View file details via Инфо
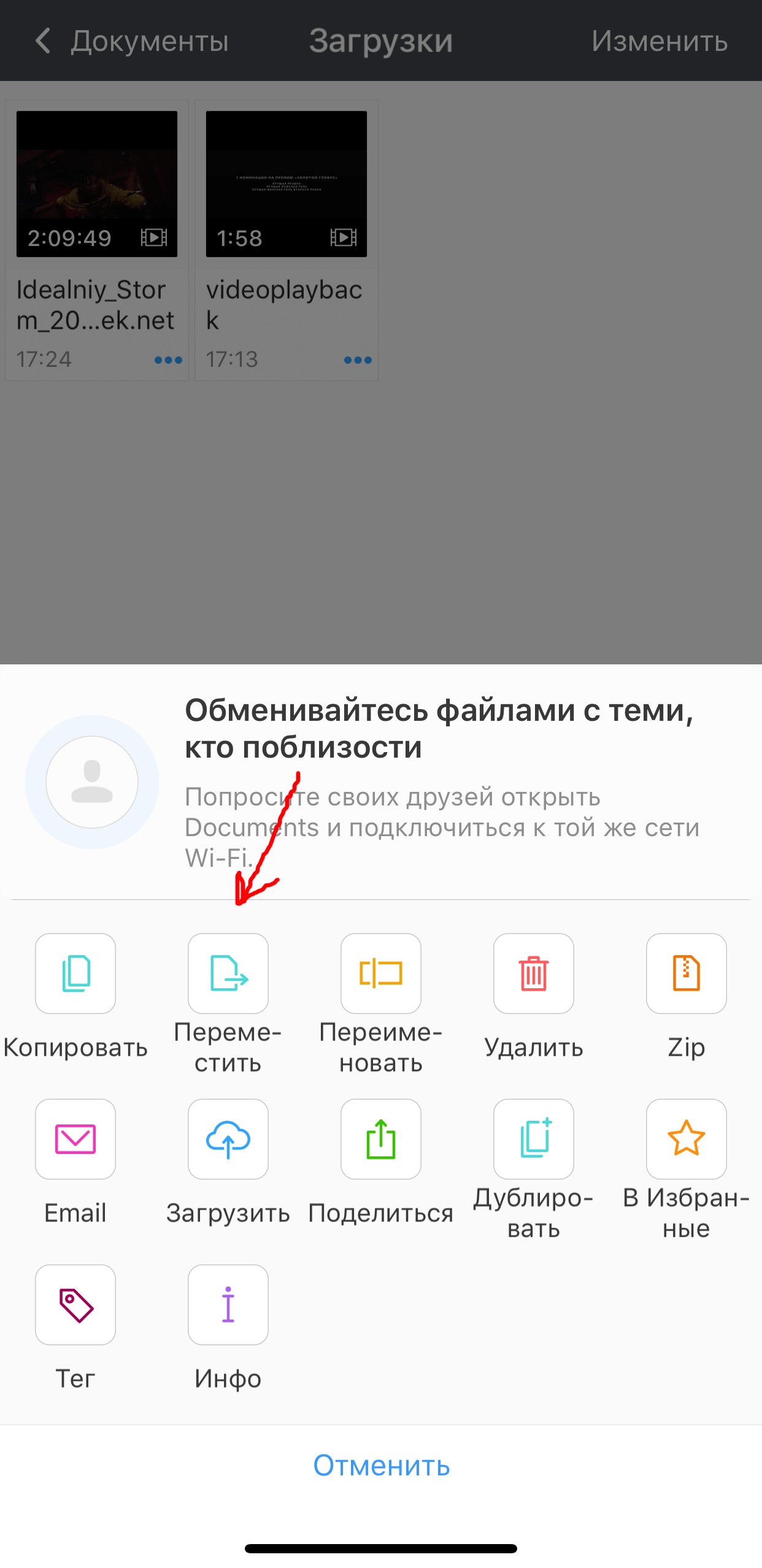This screenshot has height=1568, width=762. (x=228, y=1305)
